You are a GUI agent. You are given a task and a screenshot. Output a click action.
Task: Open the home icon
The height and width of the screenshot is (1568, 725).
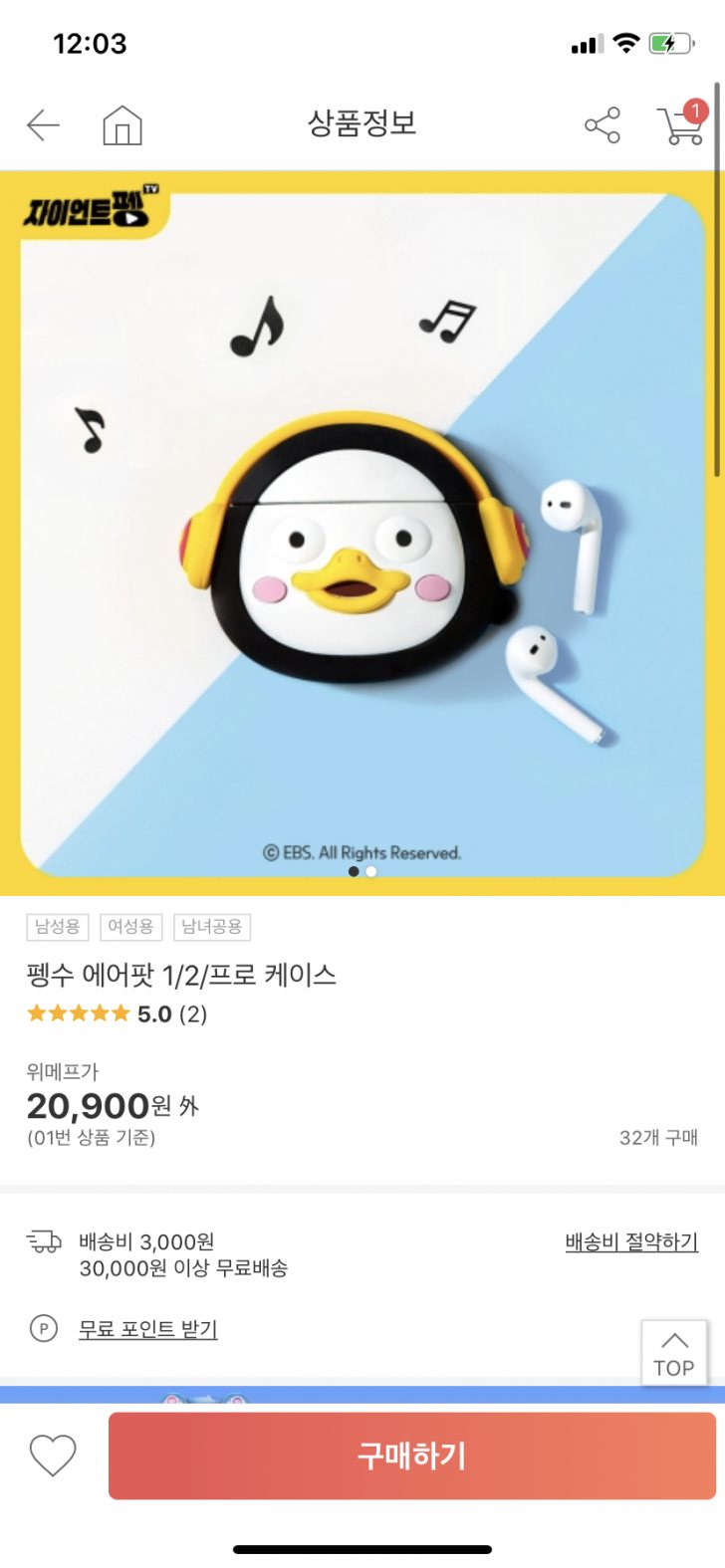pyautogui.click(x=122, y=125)
